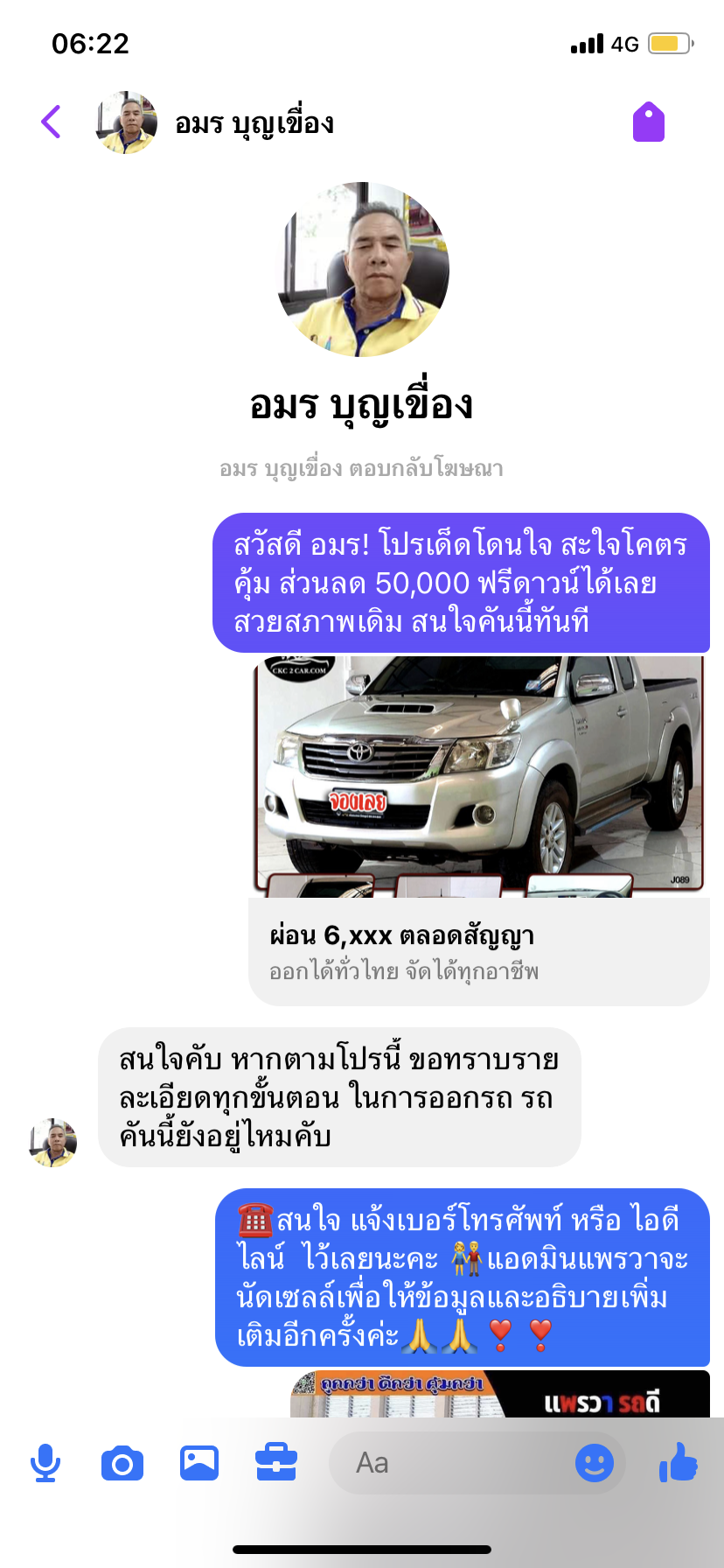The height and width of the screenshot is (1568, 724).
Task: Open the แพรวา รถดี image at bottom
Action: (500, 1393)
